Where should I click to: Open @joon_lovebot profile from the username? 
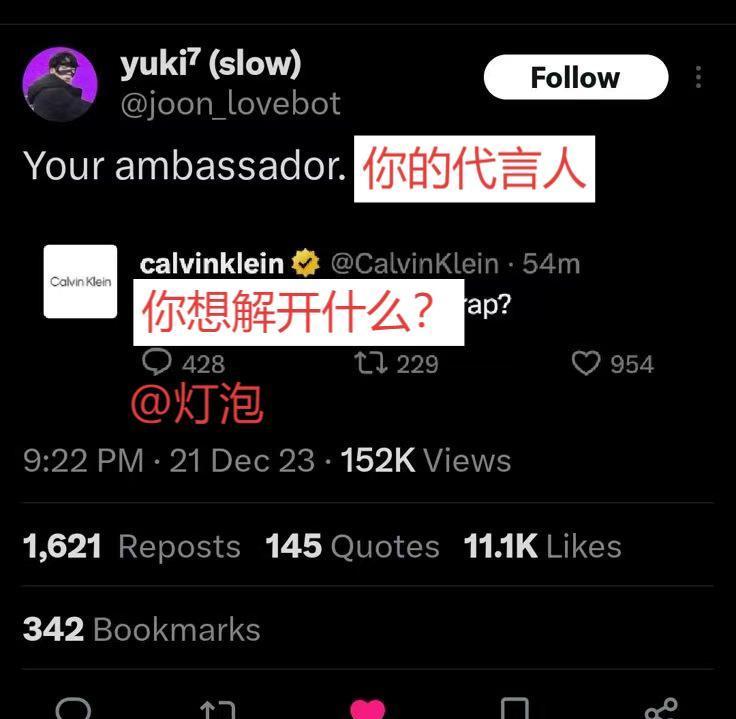(230, 104)
